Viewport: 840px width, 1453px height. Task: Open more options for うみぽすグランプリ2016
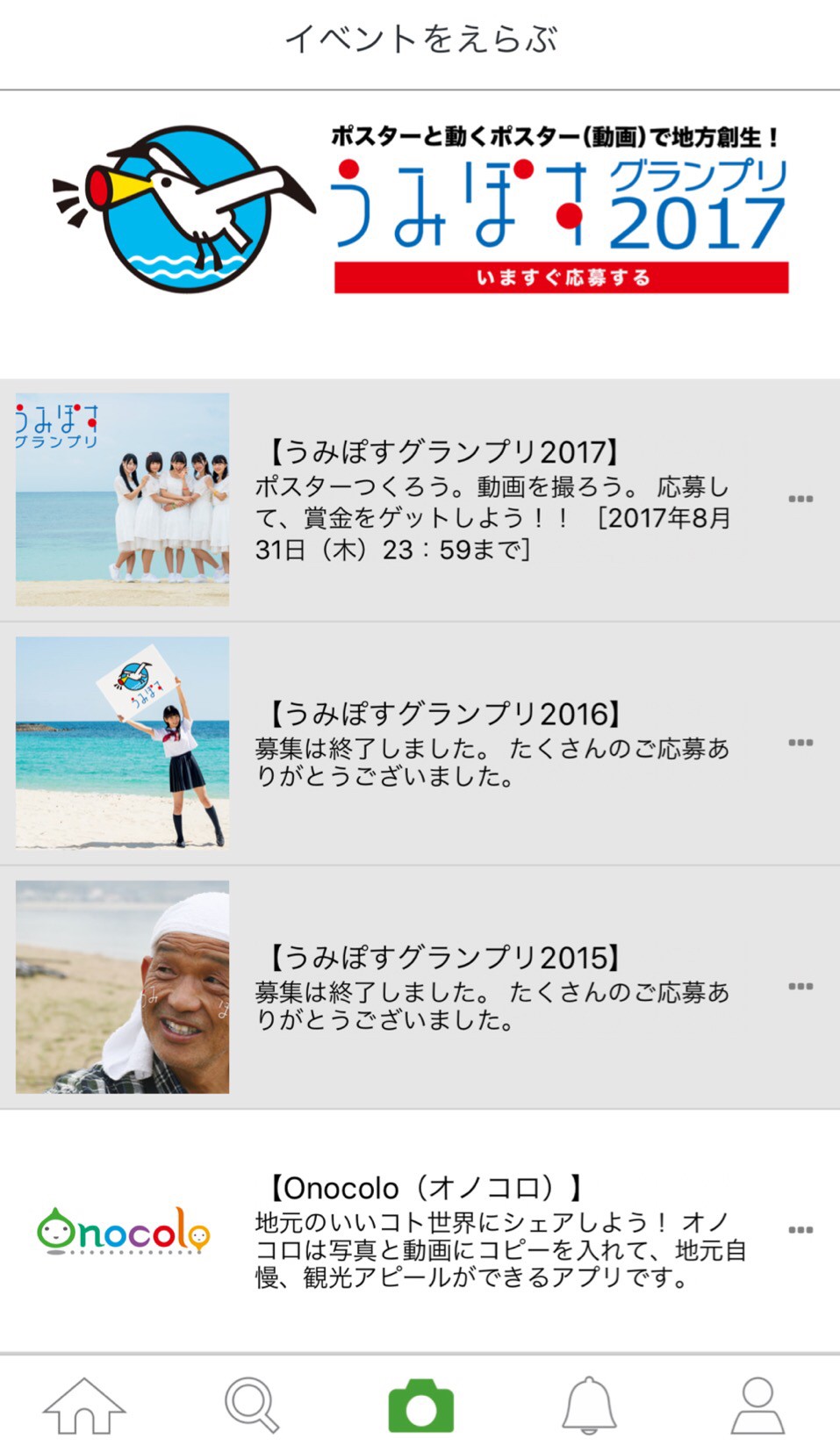pyautogui.click(x=800, y=743)
